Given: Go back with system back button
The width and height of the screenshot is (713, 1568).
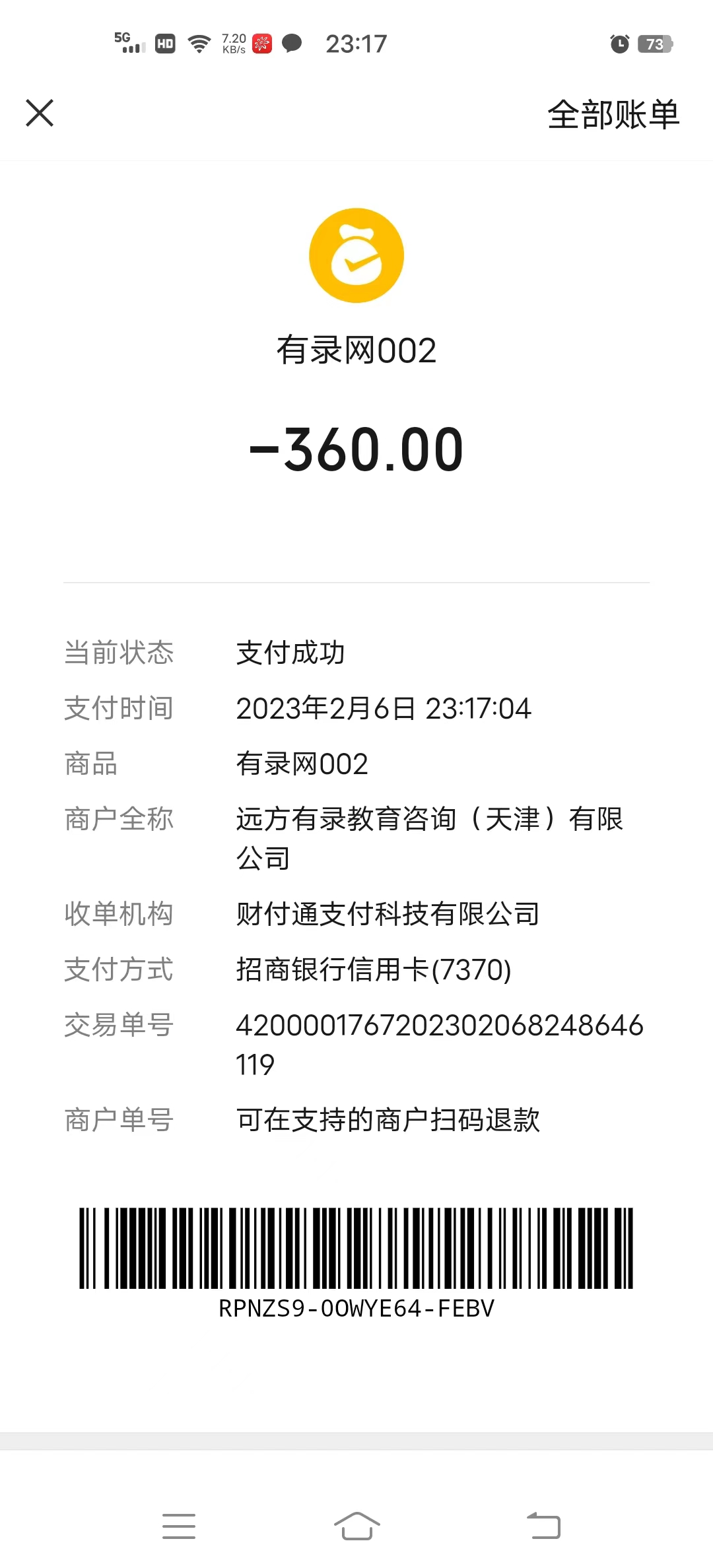Looking at the screenshot, I should coord(543,1526).
